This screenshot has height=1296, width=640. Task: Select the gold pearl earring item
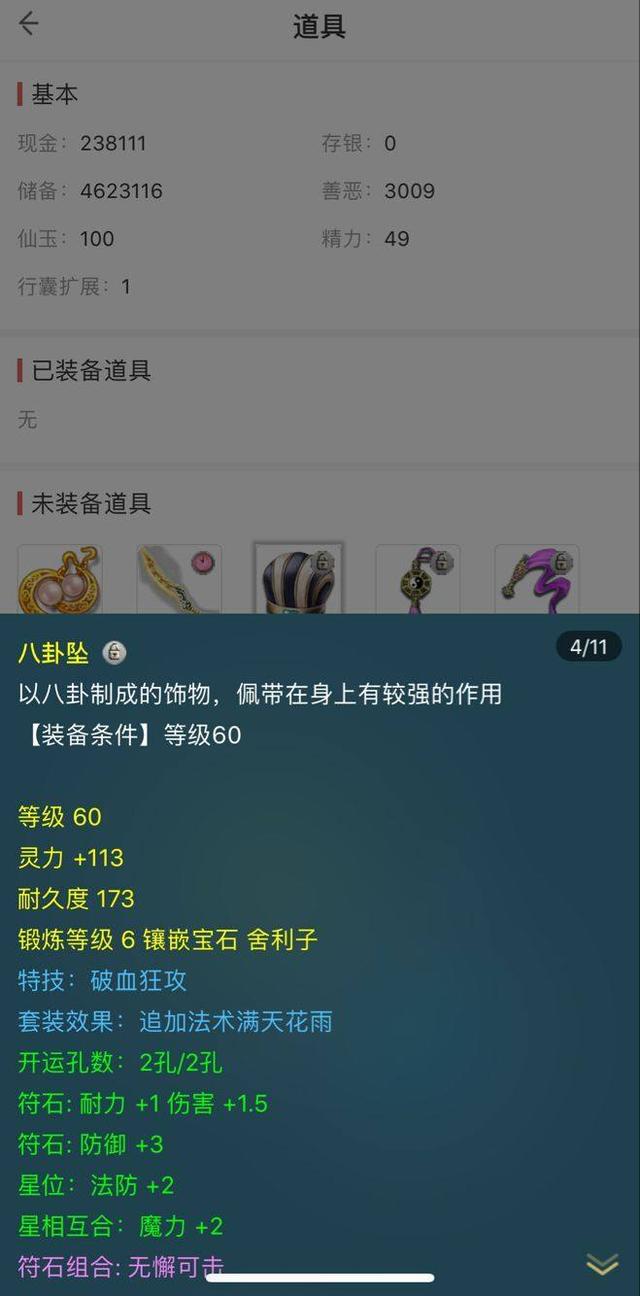click(x=60, y=579)
